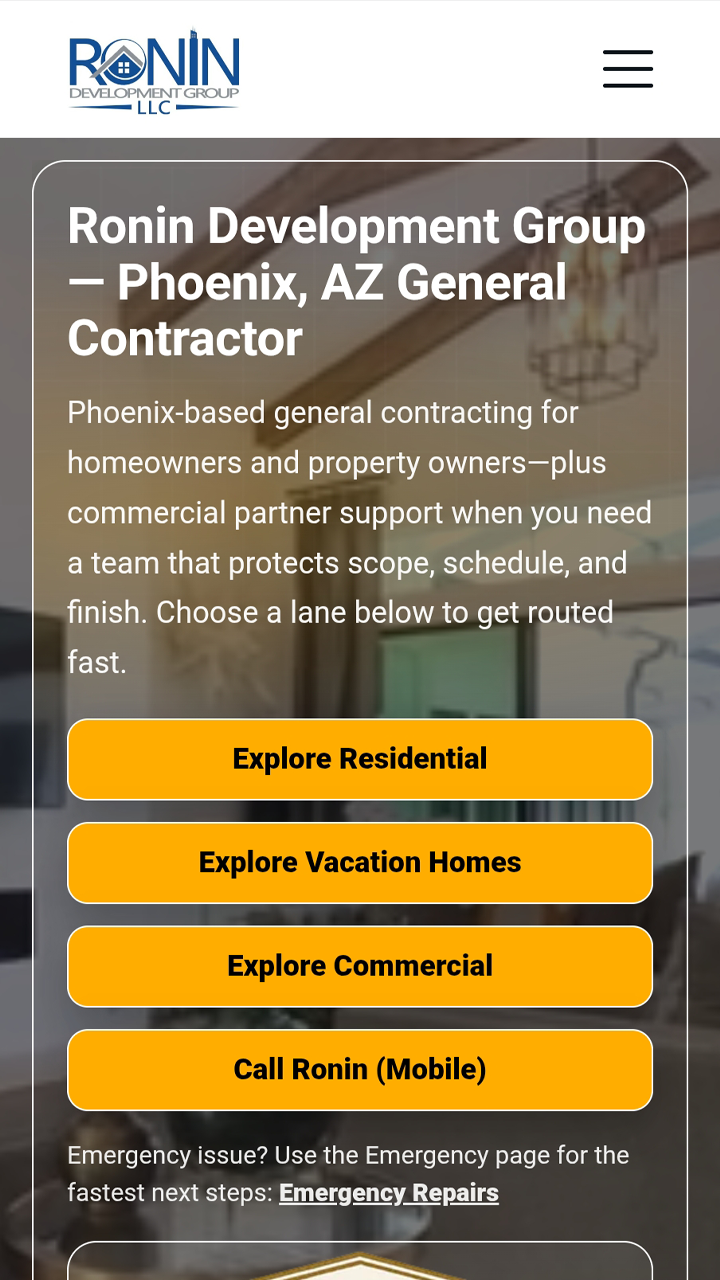The height and width of the screenshot is (1280, 720).
Task: Click the Explore Residential button
Action: coord(360,759)
